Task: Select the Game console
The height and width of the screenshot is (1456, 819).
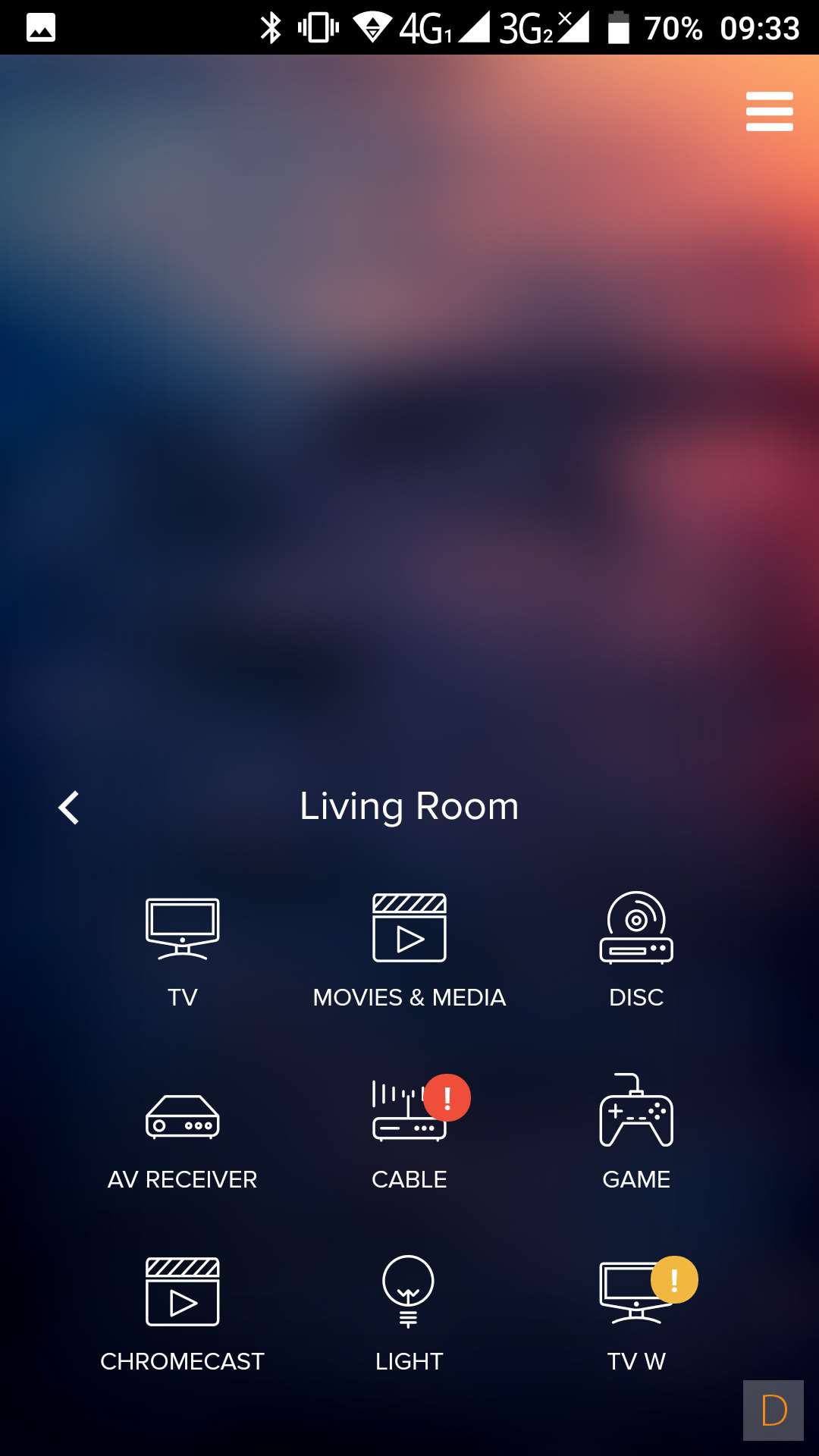Action: coord(636,1131)
